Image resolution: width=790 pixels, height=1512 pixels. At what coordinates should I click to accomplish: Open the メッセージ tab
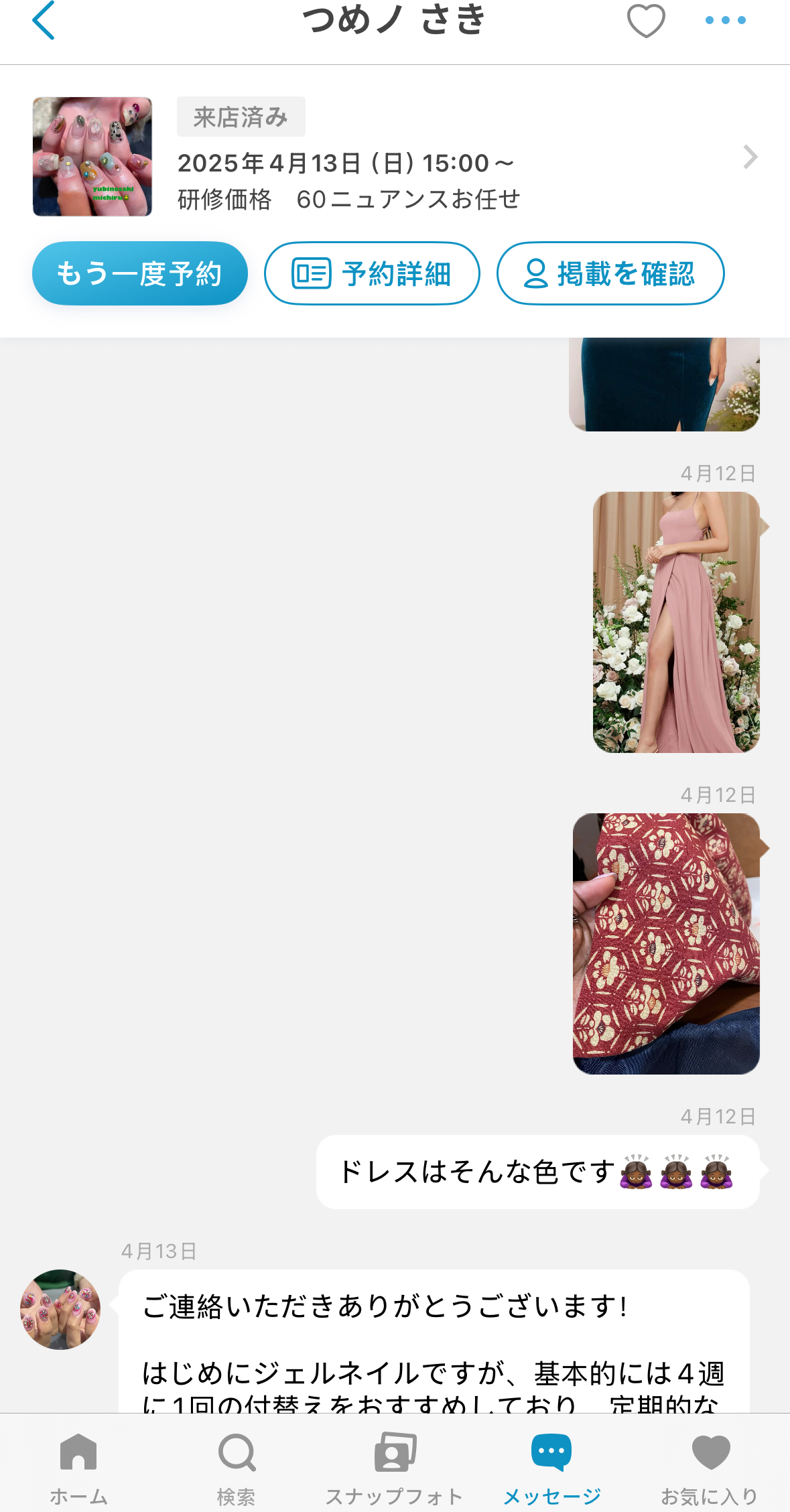coord(551,1467)
